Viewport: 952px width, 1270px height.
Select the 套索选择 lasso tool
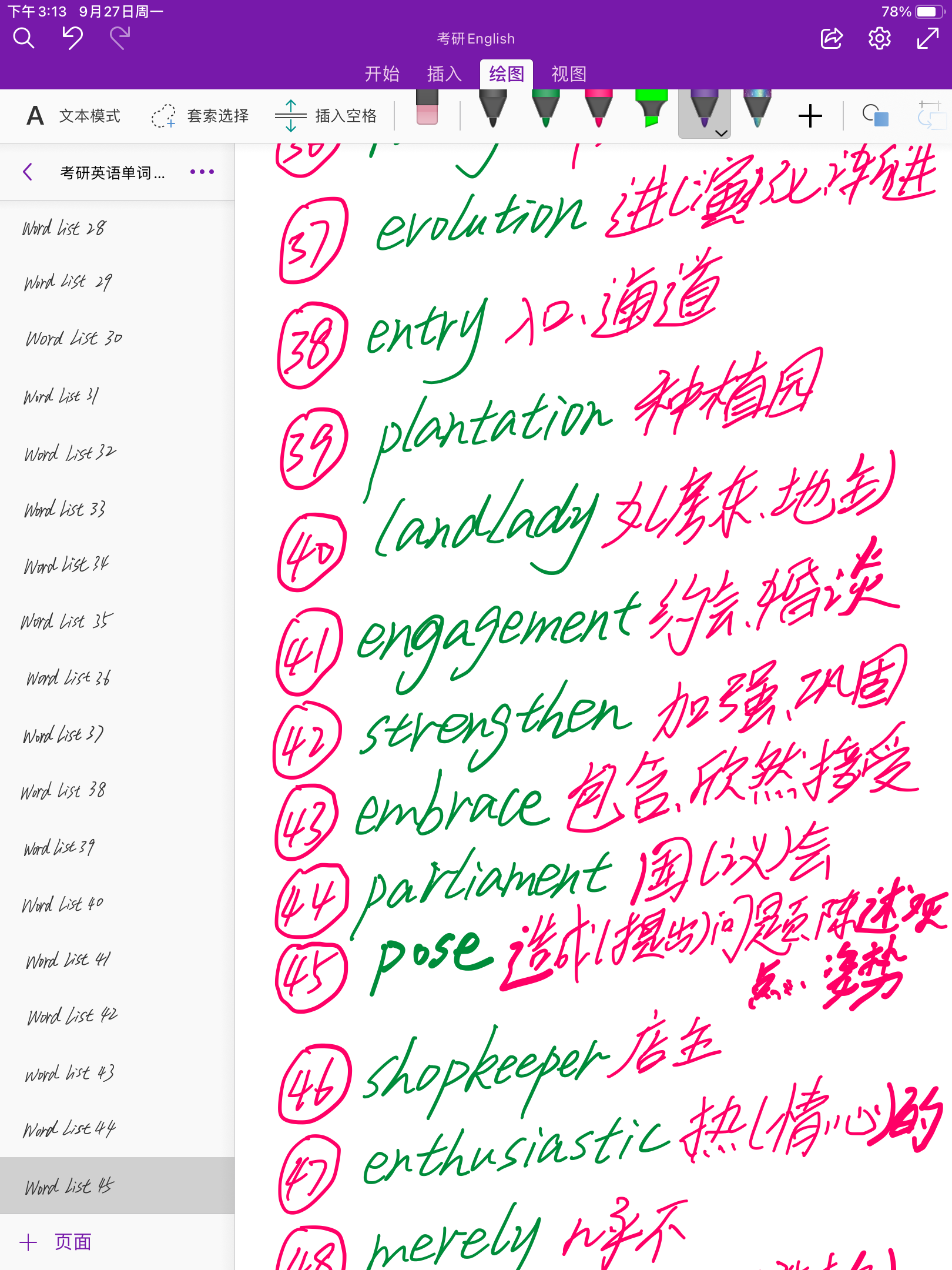[x=200, y=116]
